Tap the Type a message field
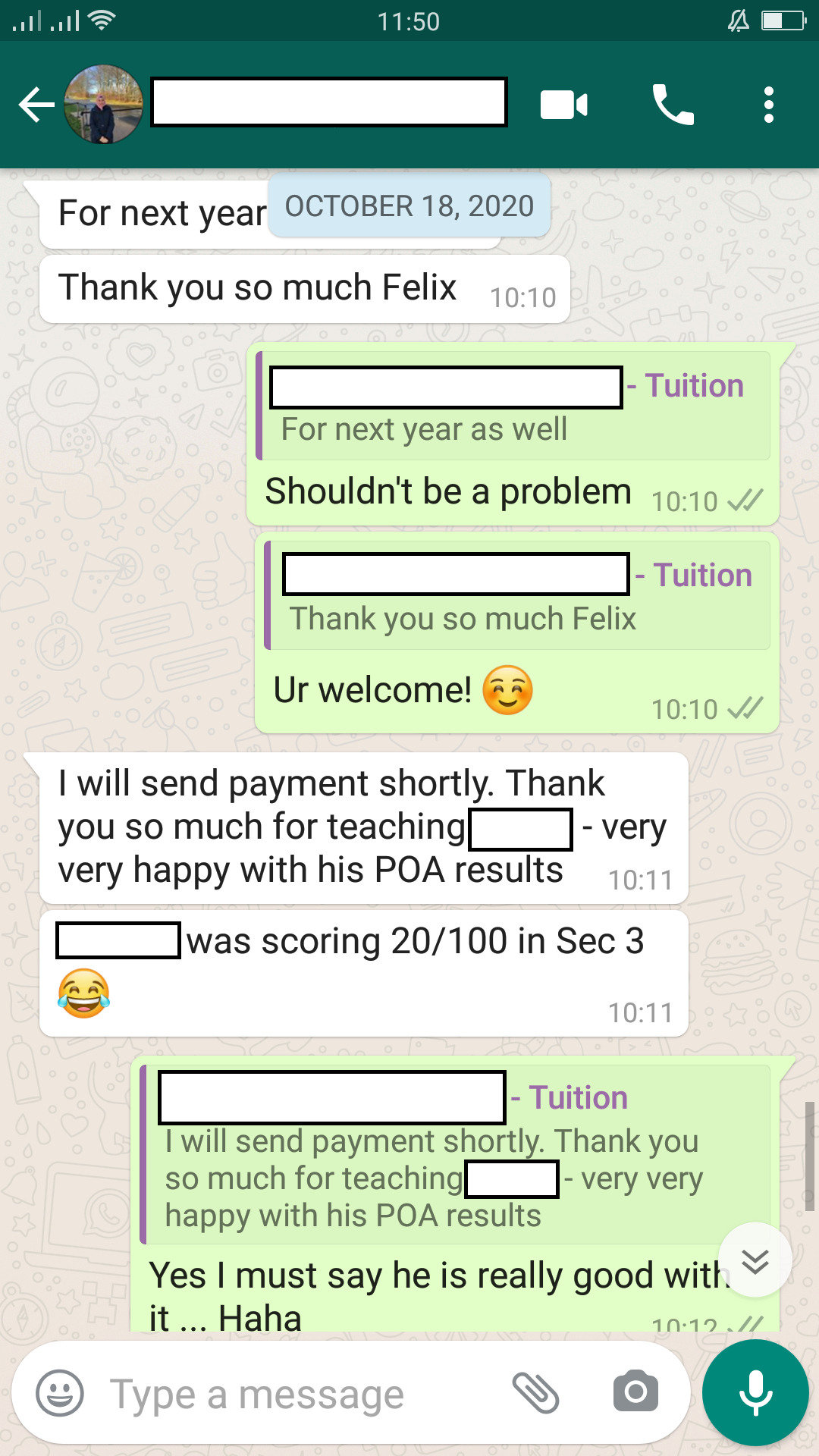 tap(303, 1394)
